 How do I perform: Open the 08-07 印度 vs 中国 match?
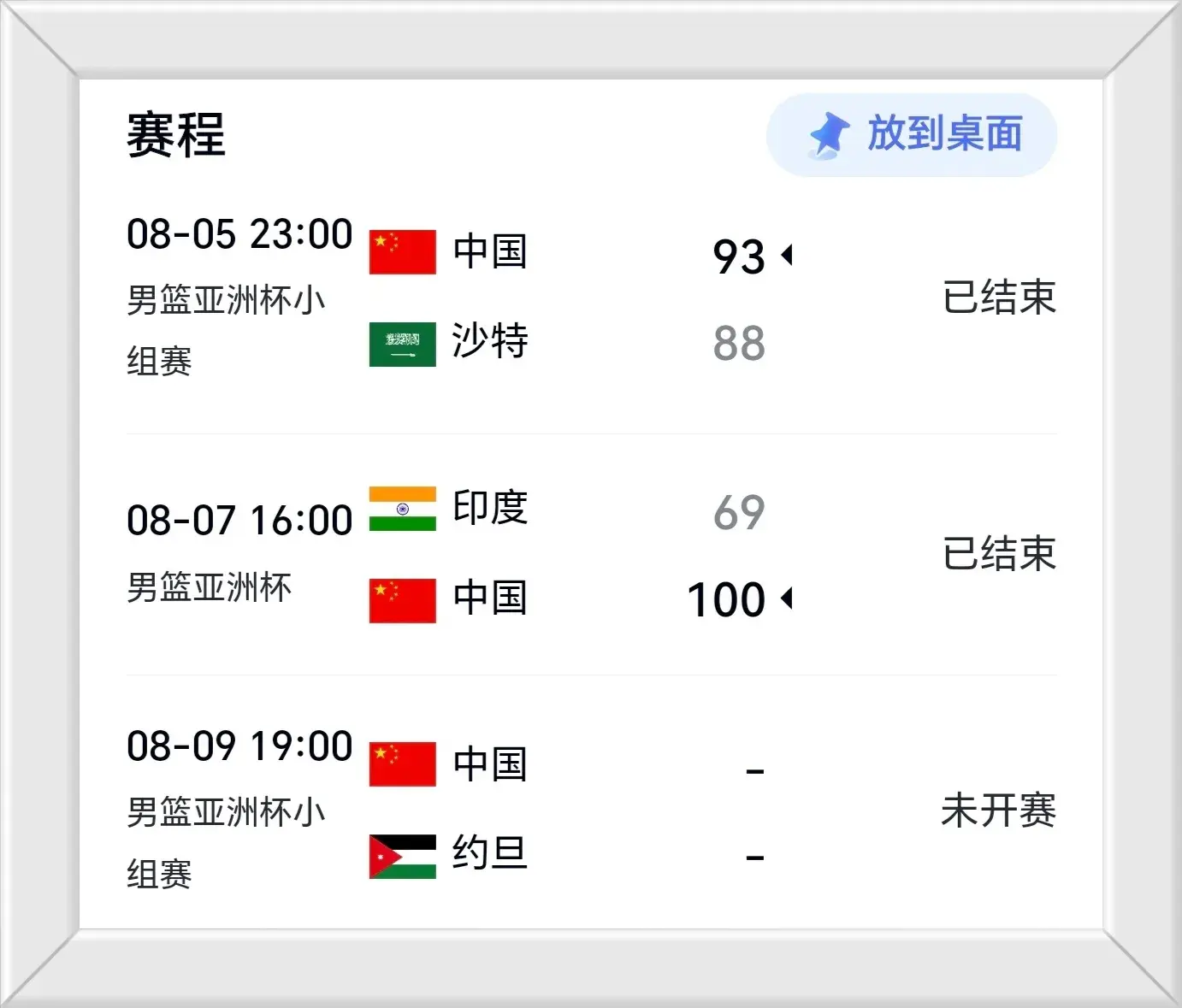[x=590, y=554]
